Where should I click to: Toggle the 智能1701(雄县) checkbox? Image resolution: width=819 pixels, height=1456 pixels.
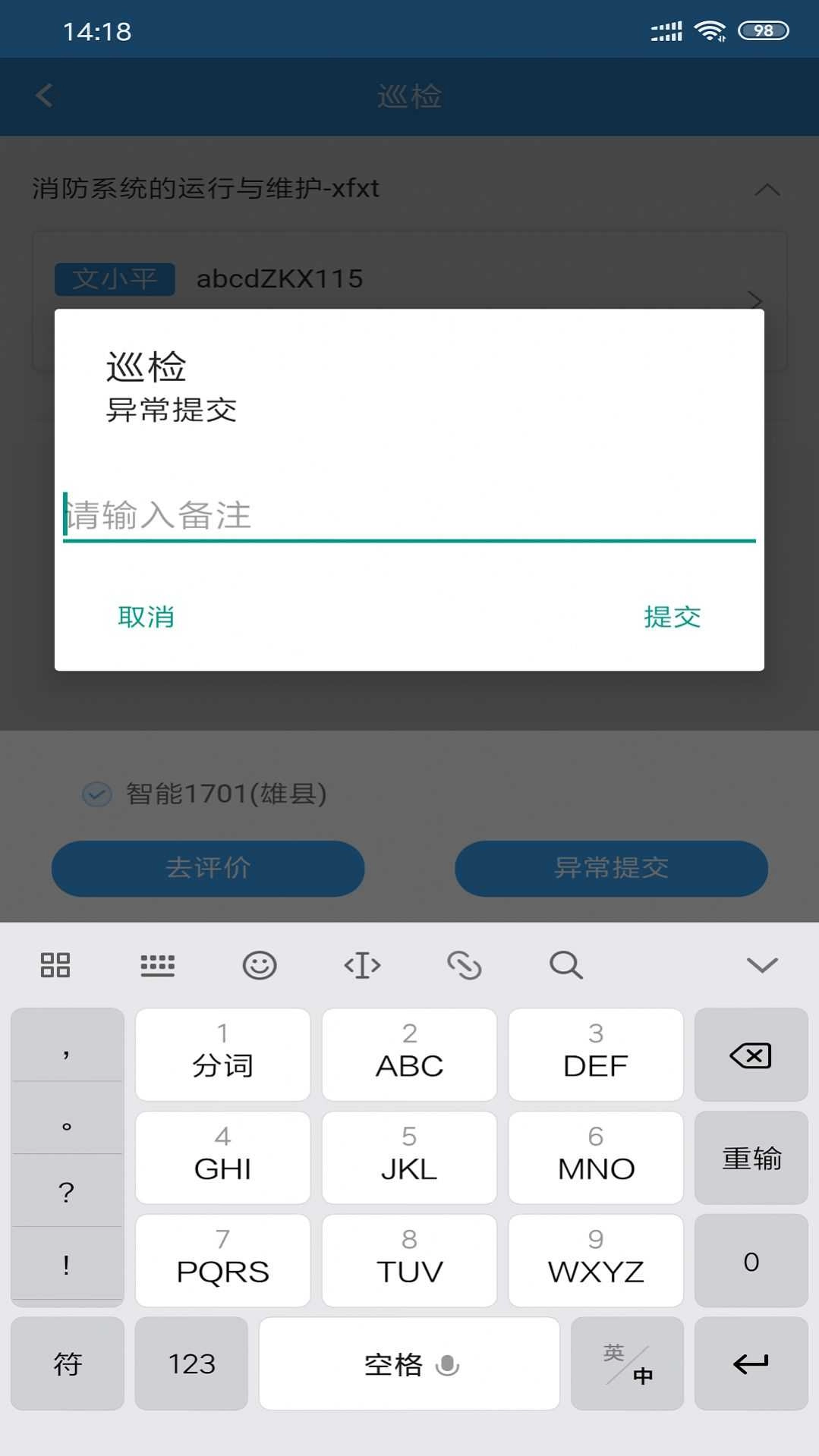(96, 795)
